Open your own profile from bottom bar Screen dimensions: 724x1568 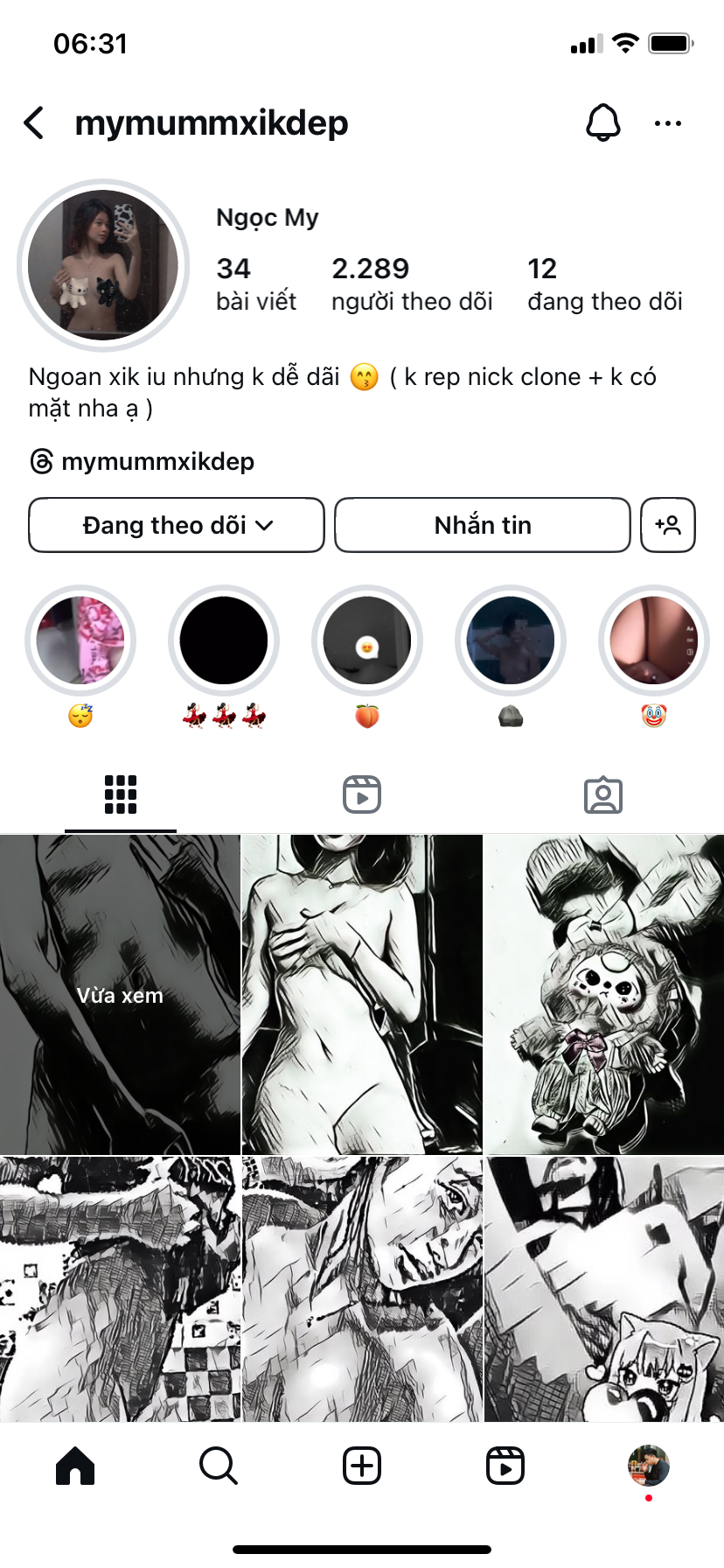(648, 1466)
